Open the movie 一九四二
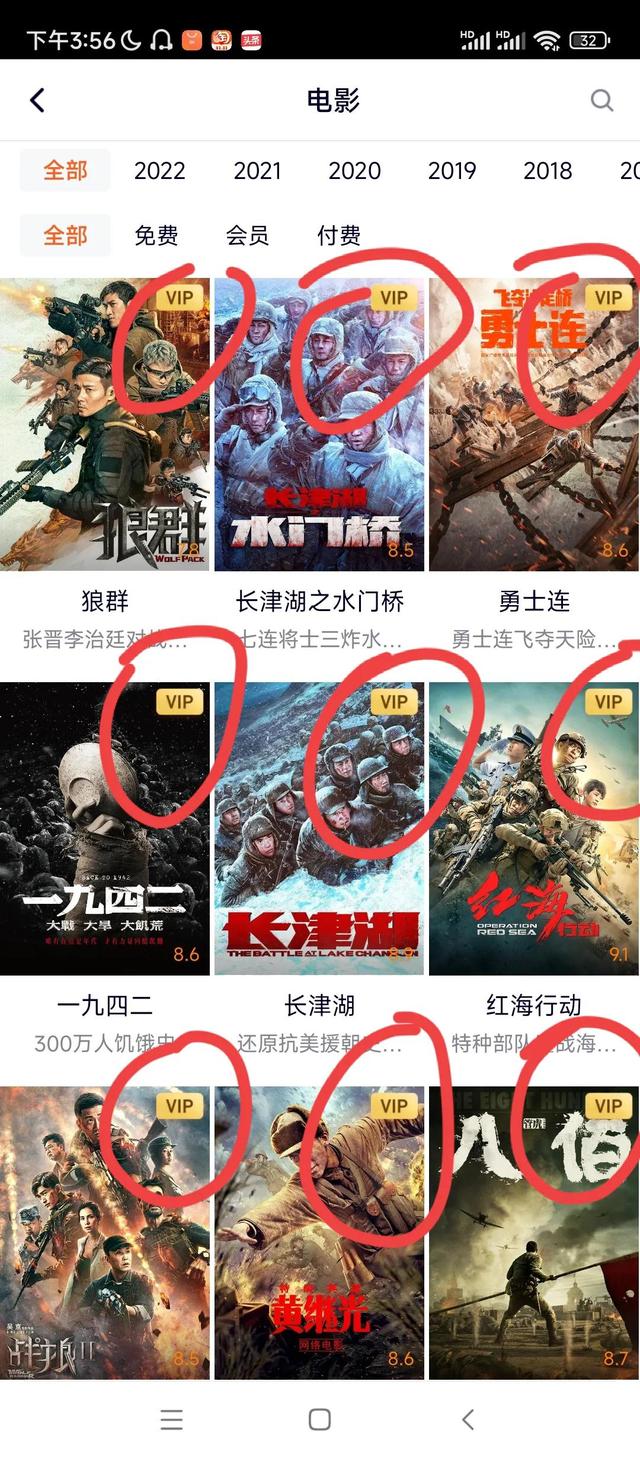This screenshot has height=1458, width=640. pyautogui.click(x=105, y=828)
